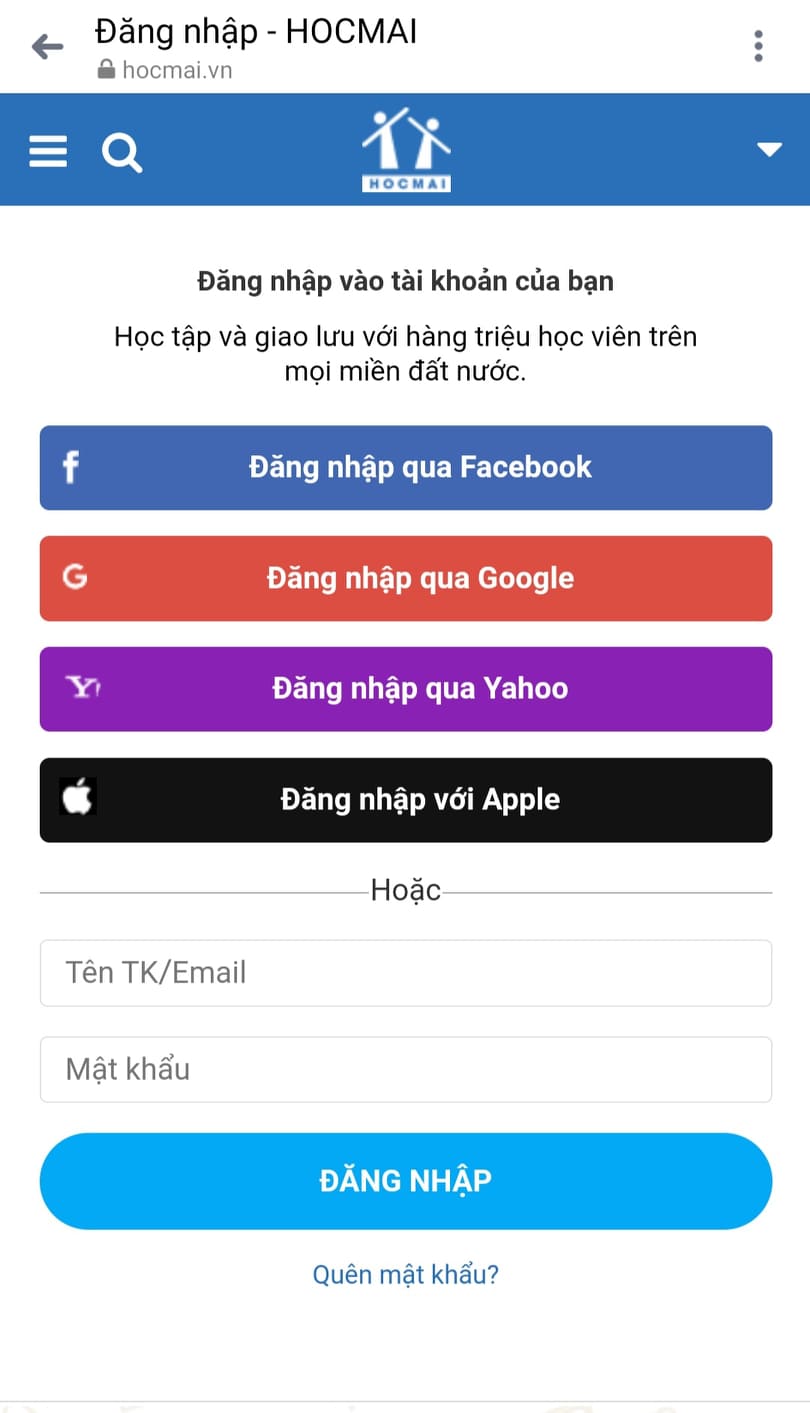Viewport: 810px width, 1413px height.
Task: Go back using the arrow icon
Action: (x=47, y=46)
